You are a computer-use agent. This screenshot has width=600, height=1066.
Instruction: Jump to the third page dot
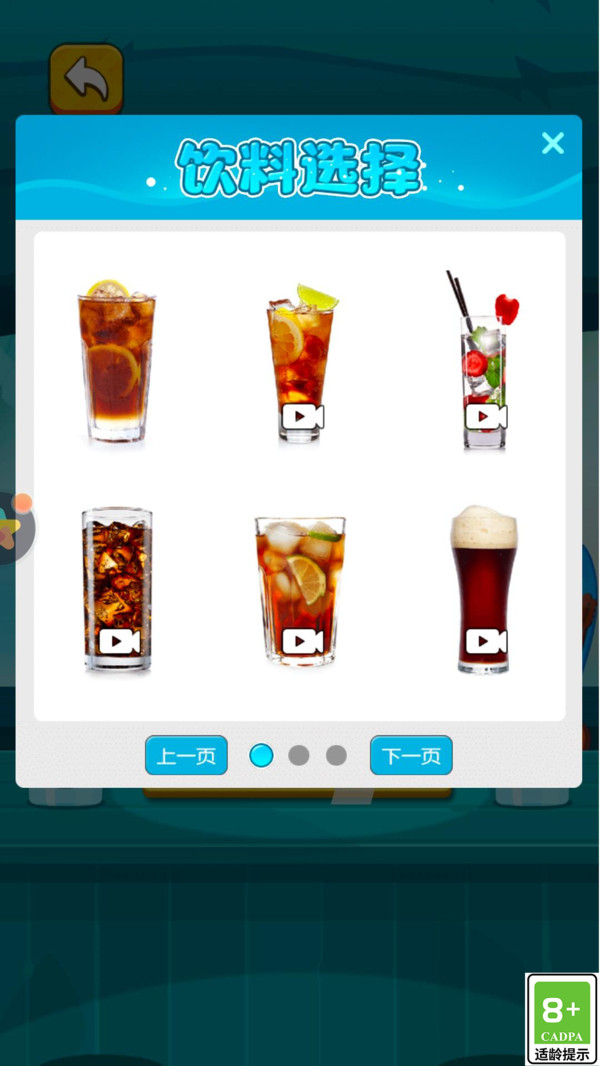tap(336, 755)
